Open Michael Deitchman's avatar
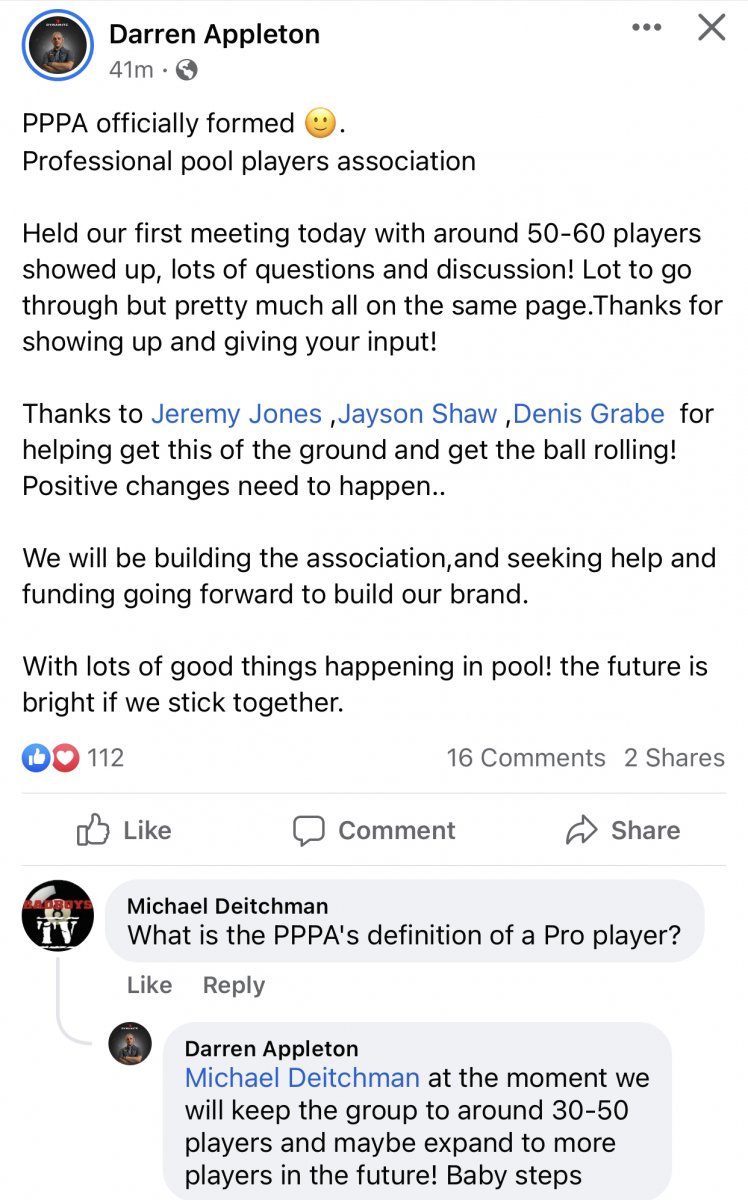Image resolution: width=748 pixels, height=1200 pixels. [58, 915]
